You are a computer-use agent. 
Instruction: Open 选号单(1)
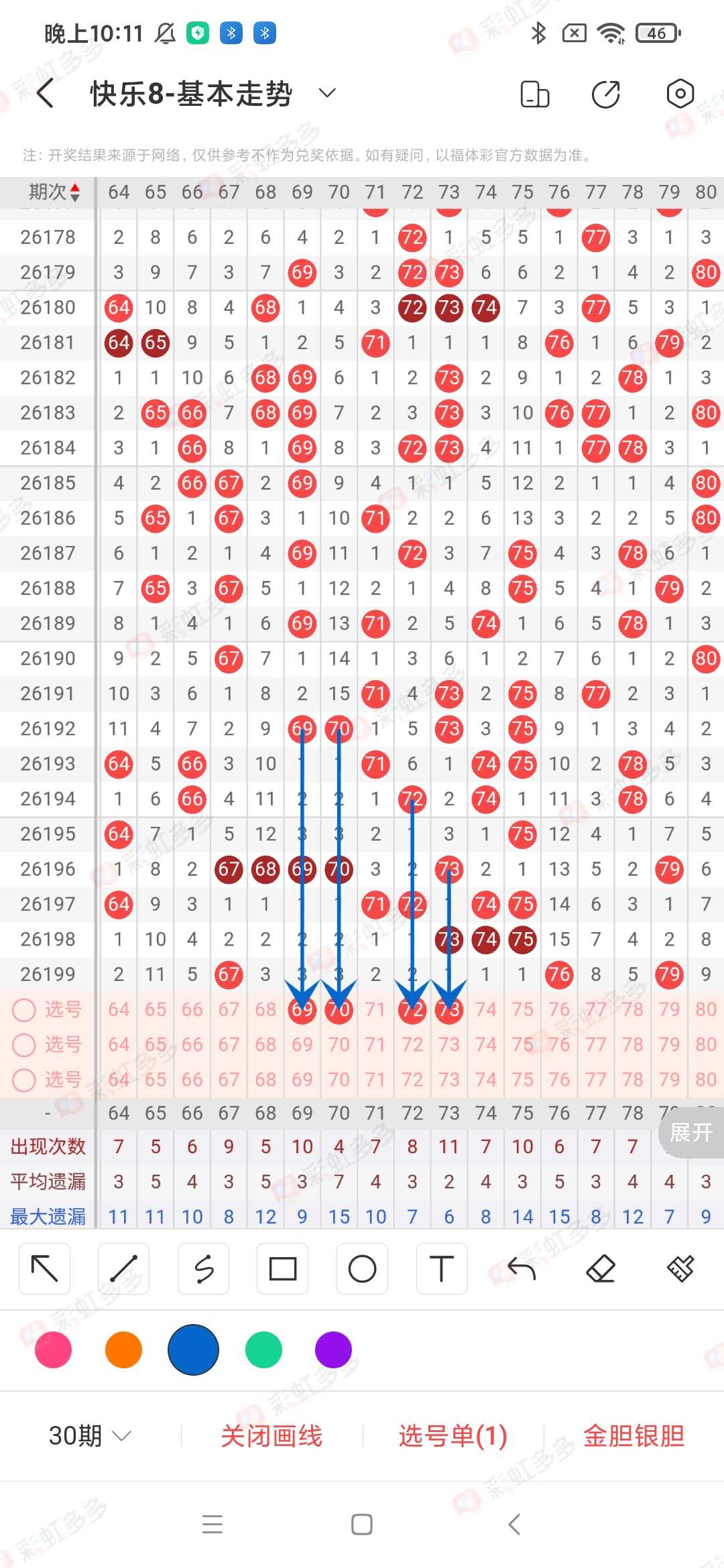tap(452, 1436)
